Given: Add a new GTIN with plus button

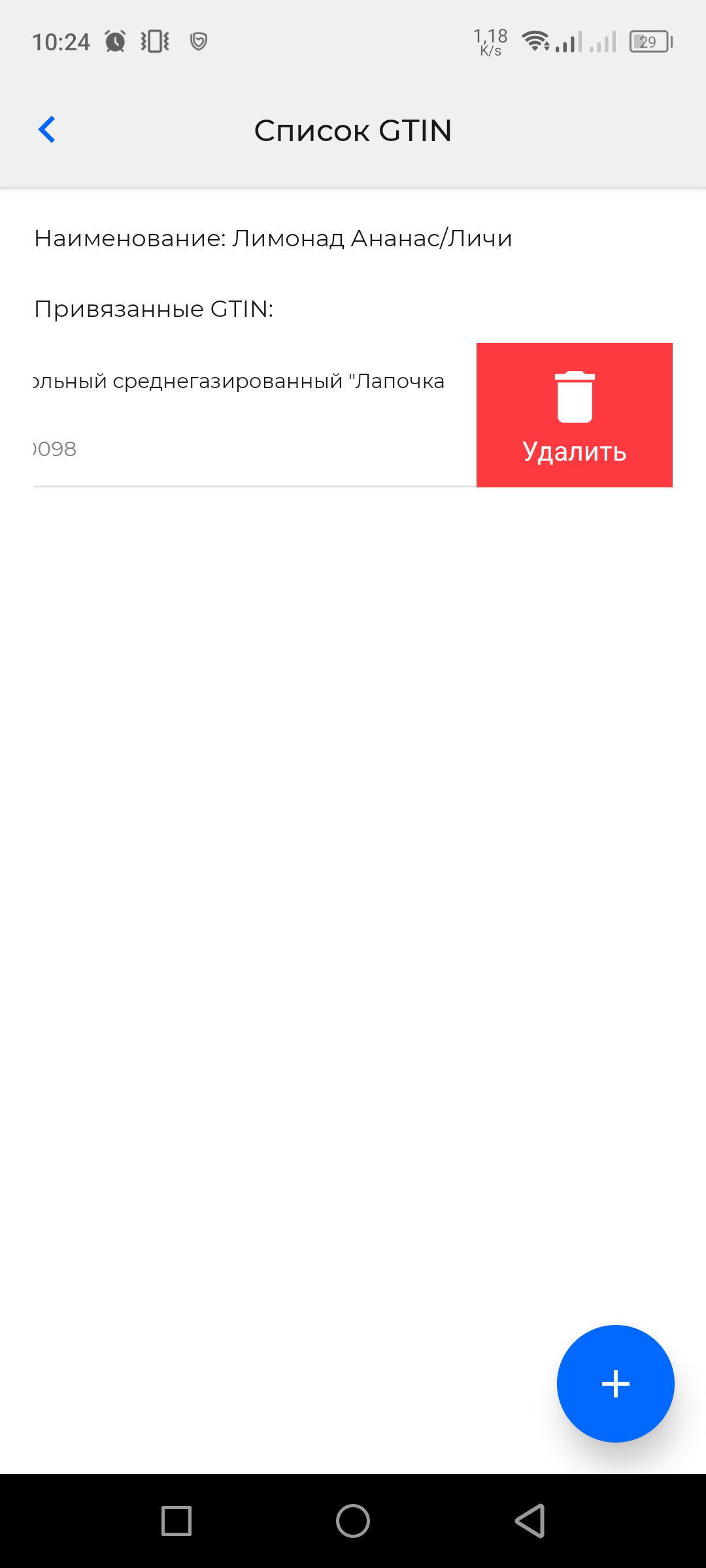Looking at the screenshot, I should (x=615, y=1383).
